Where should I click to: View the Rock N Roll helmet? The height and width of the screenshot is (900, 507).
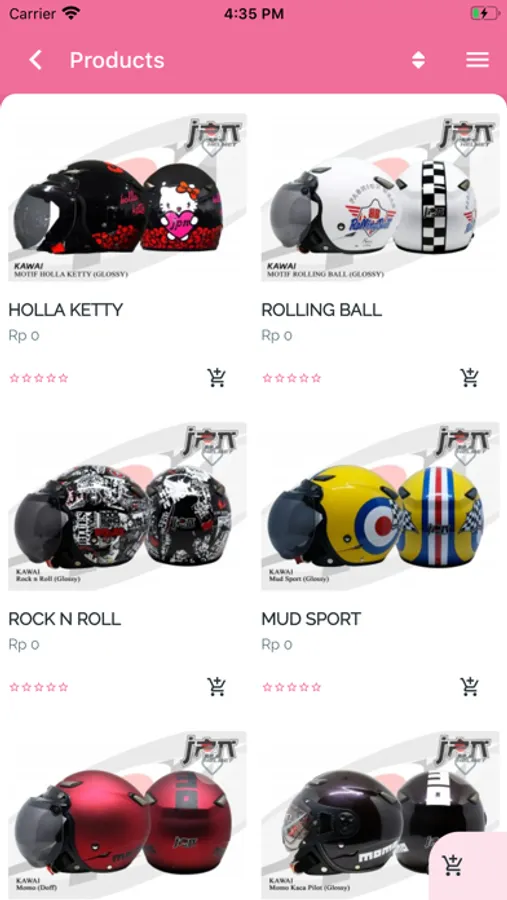pyautogui.click(x=127, y=506)
